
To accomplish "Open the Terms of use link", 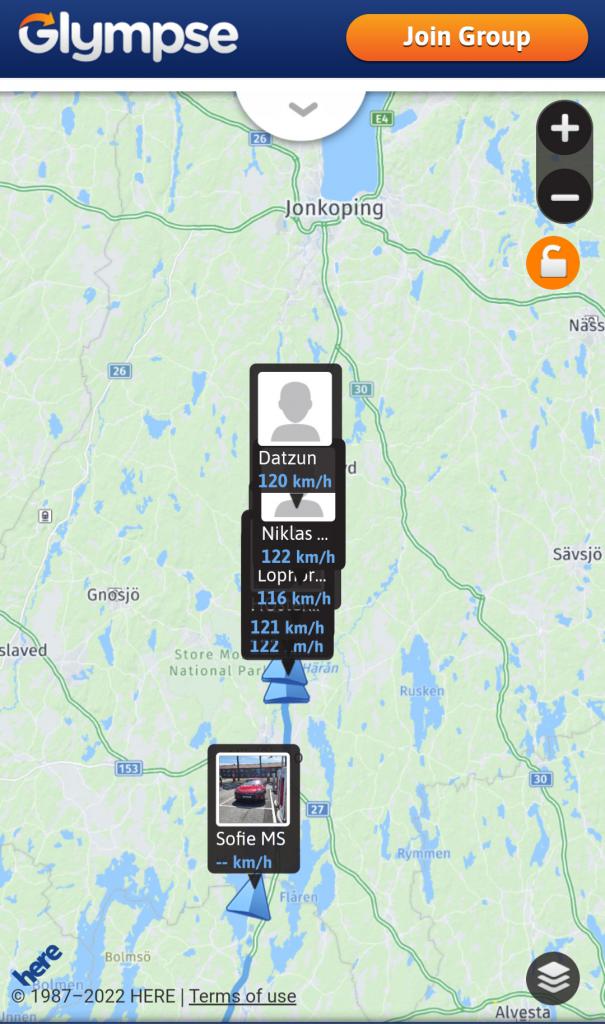I will click(x=242, y=996).
